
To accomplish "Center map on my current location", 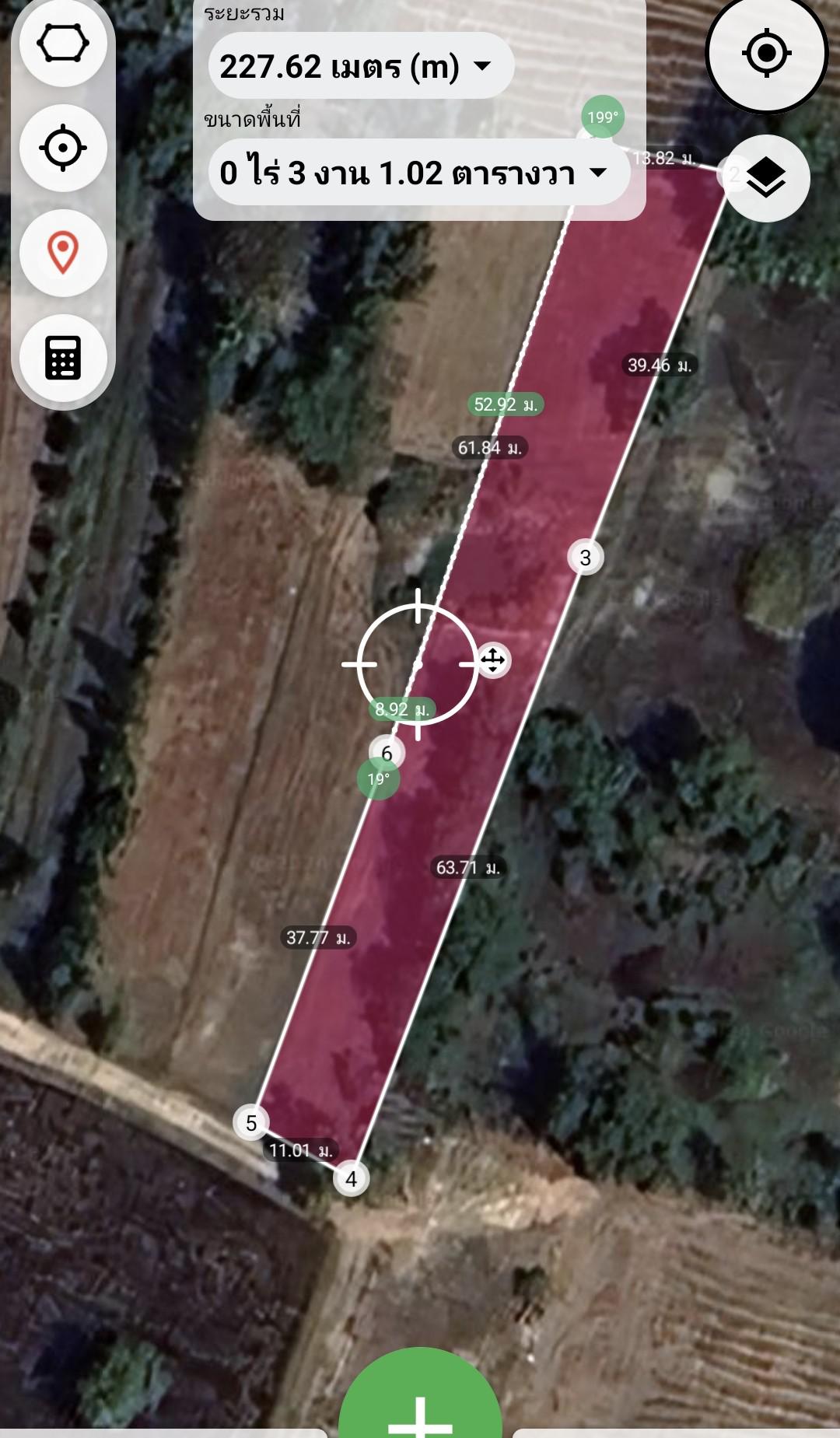I will 766,53.
